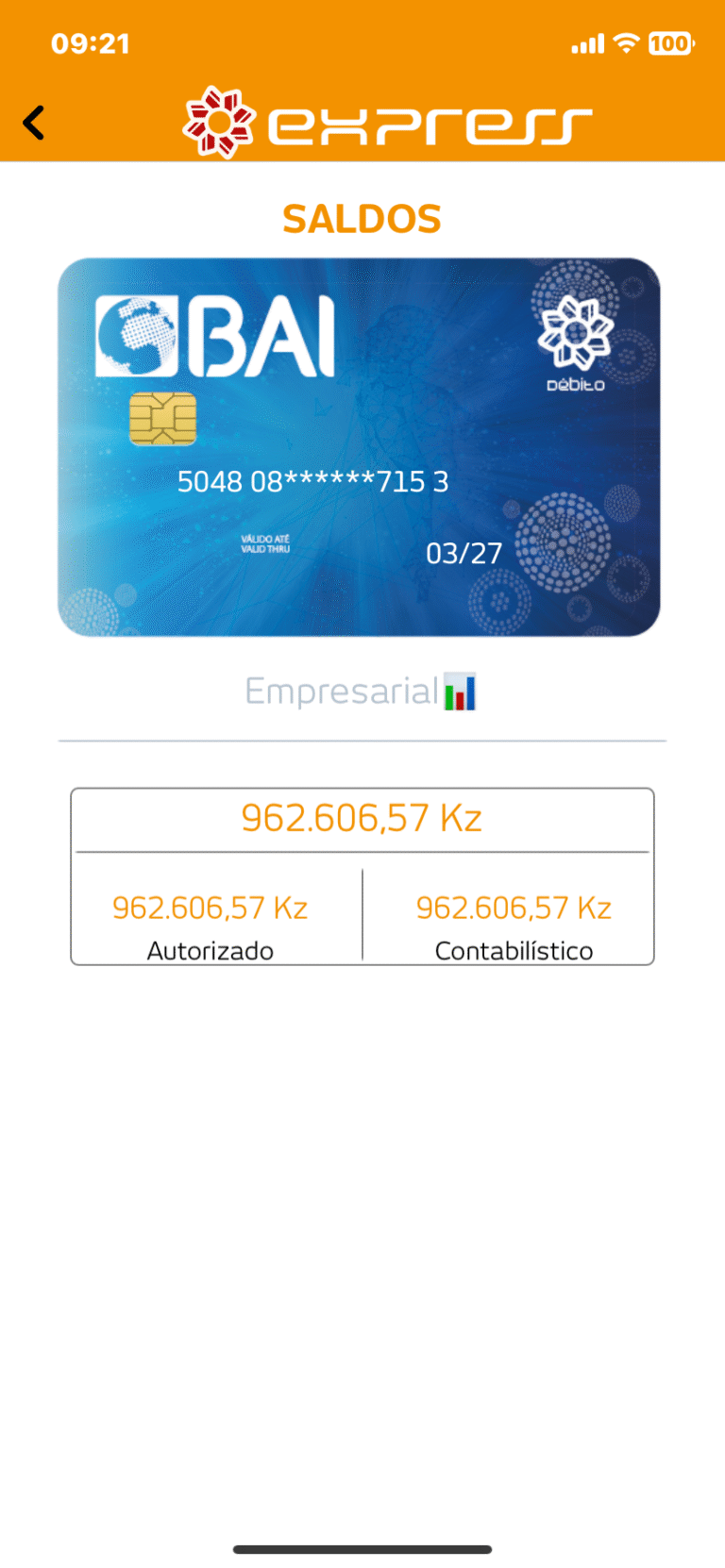Select the BAI debit card
The image size is (725, 1568).
pos(359,446)
